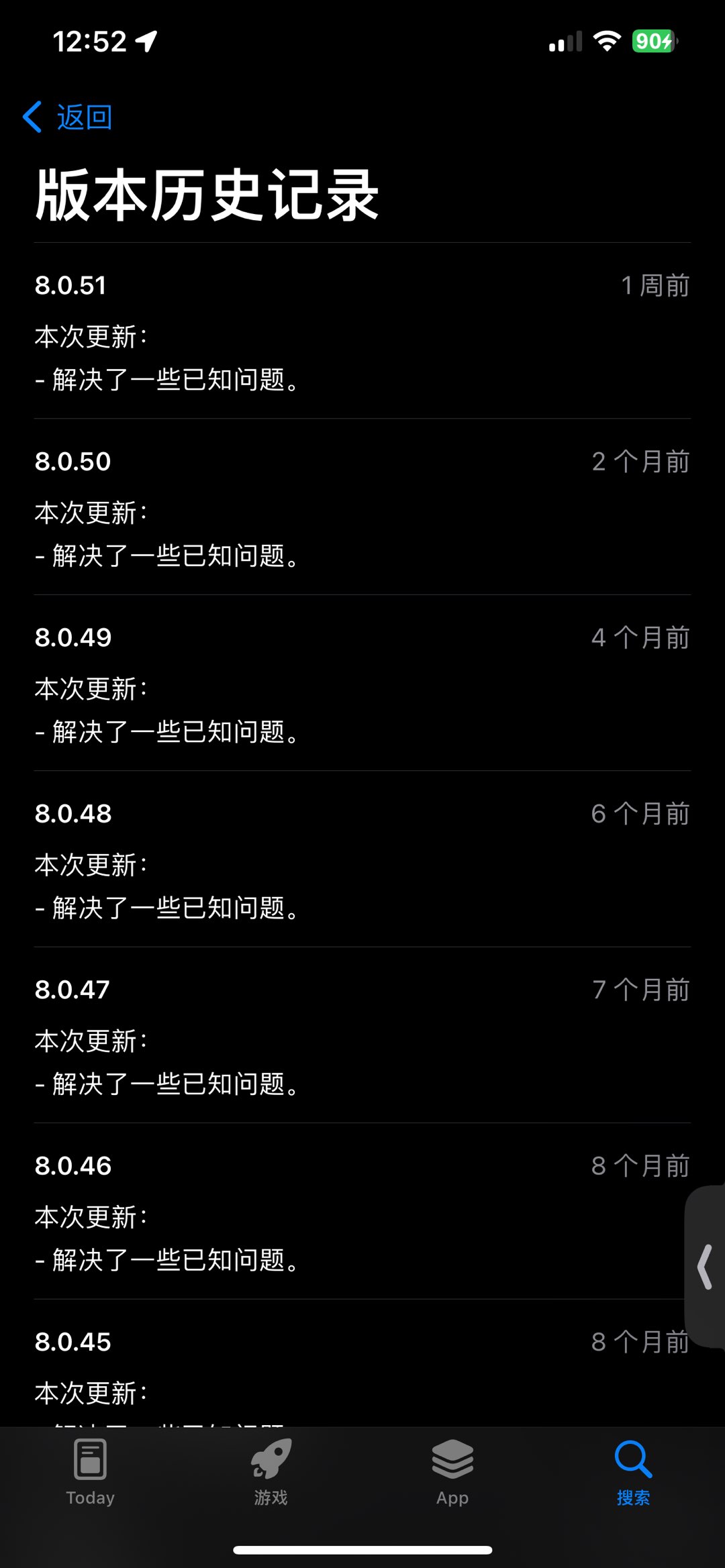This screenshot has height=1568, width=725.
Task: Select the 搜索 tab
Action: 633,1472
